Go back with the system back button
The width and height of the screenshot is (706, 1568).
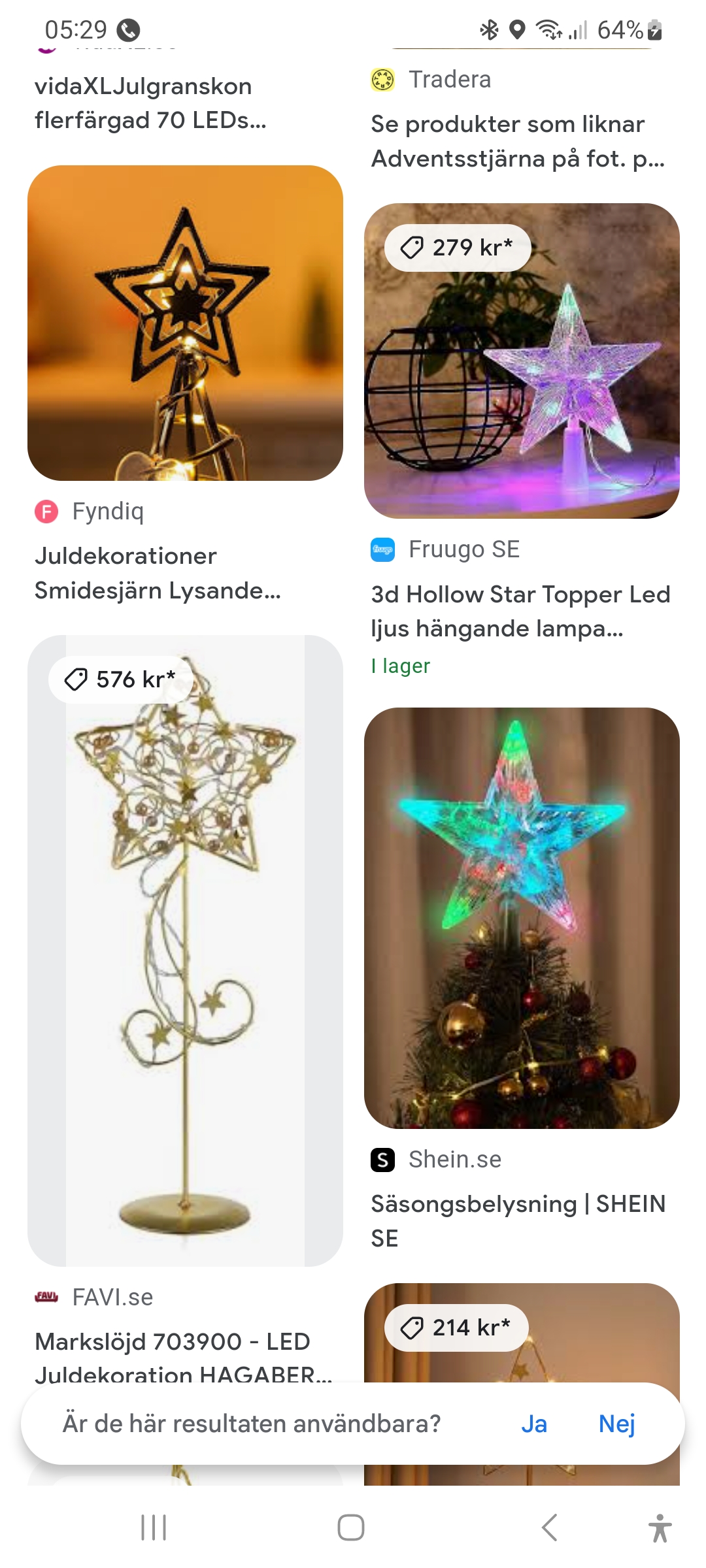(x=550, y=1527)
